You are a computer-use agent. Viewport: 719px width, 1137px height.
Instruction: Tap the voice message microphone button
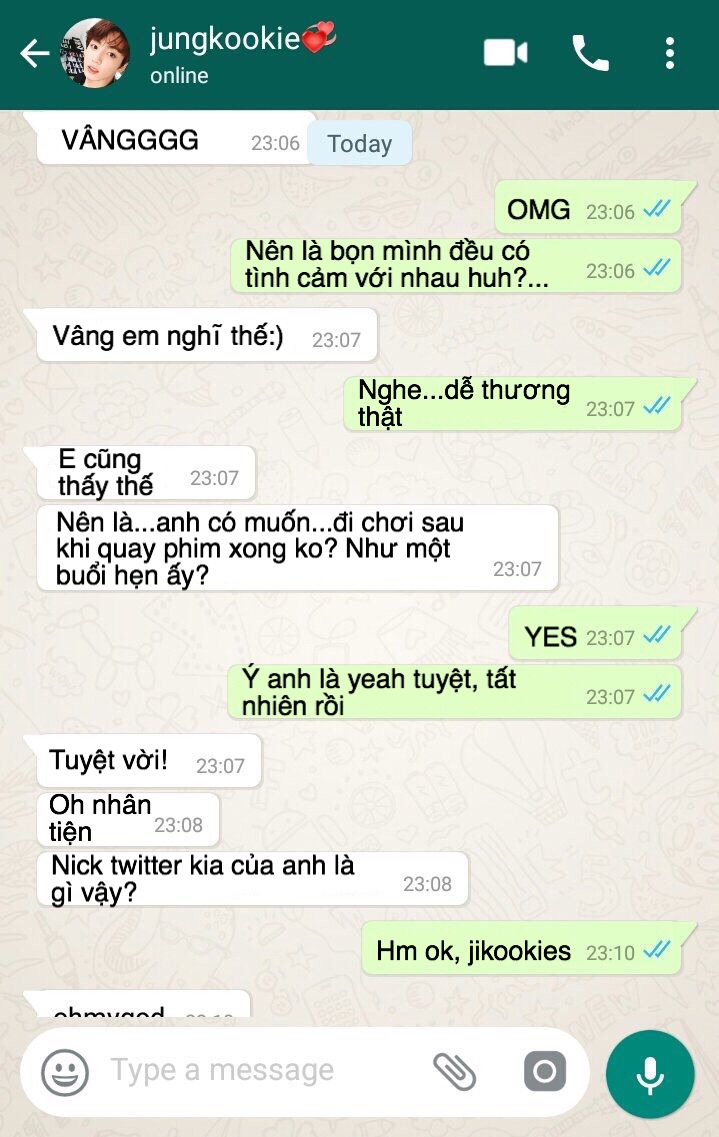pyautogui.click(x=650, y=1074)
